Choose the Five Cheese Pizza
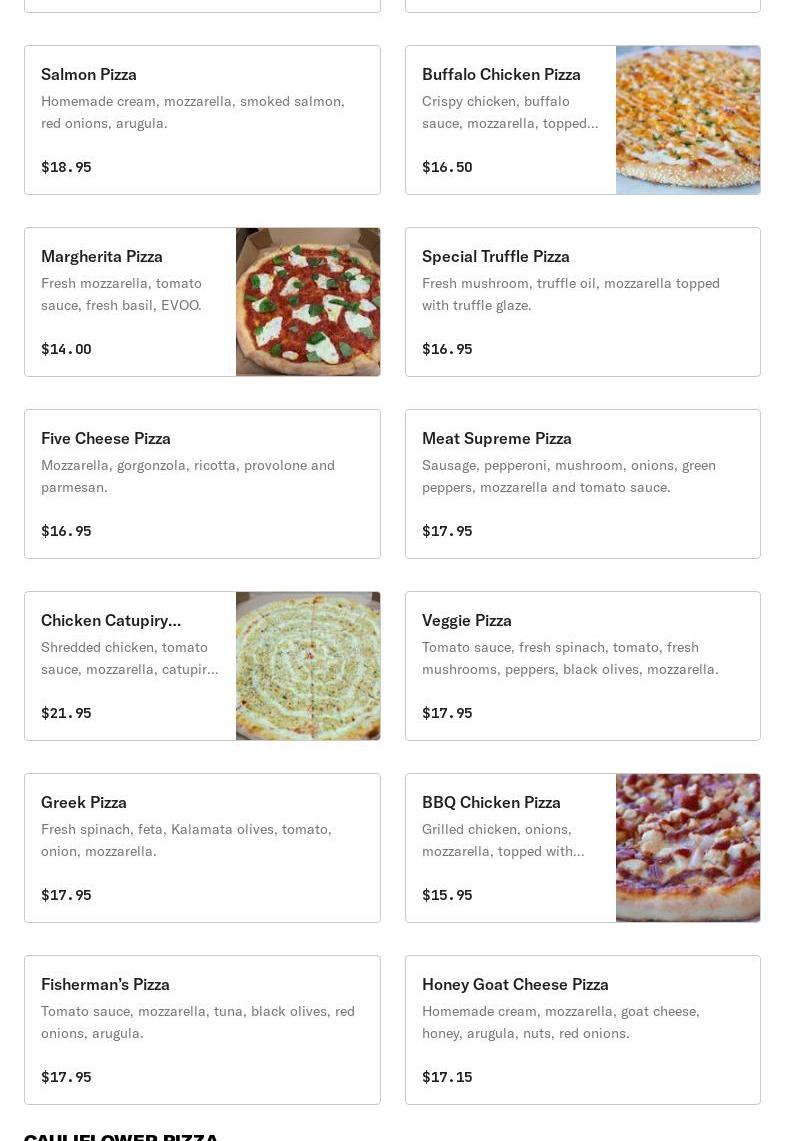This screenshot has width=785, height=1141. pyautogui.click(x=202, y=484)
